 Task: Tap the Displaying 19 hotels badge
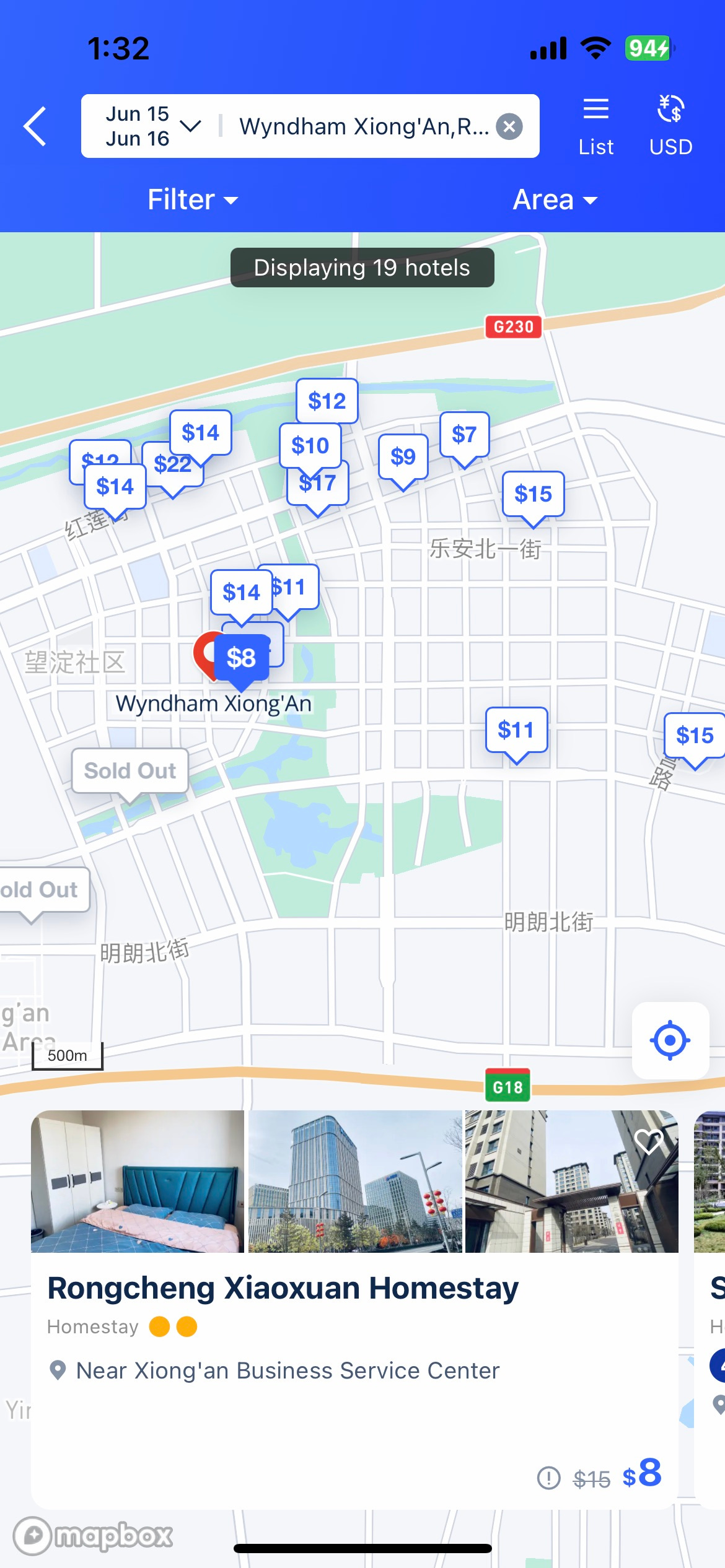(362, 268)
